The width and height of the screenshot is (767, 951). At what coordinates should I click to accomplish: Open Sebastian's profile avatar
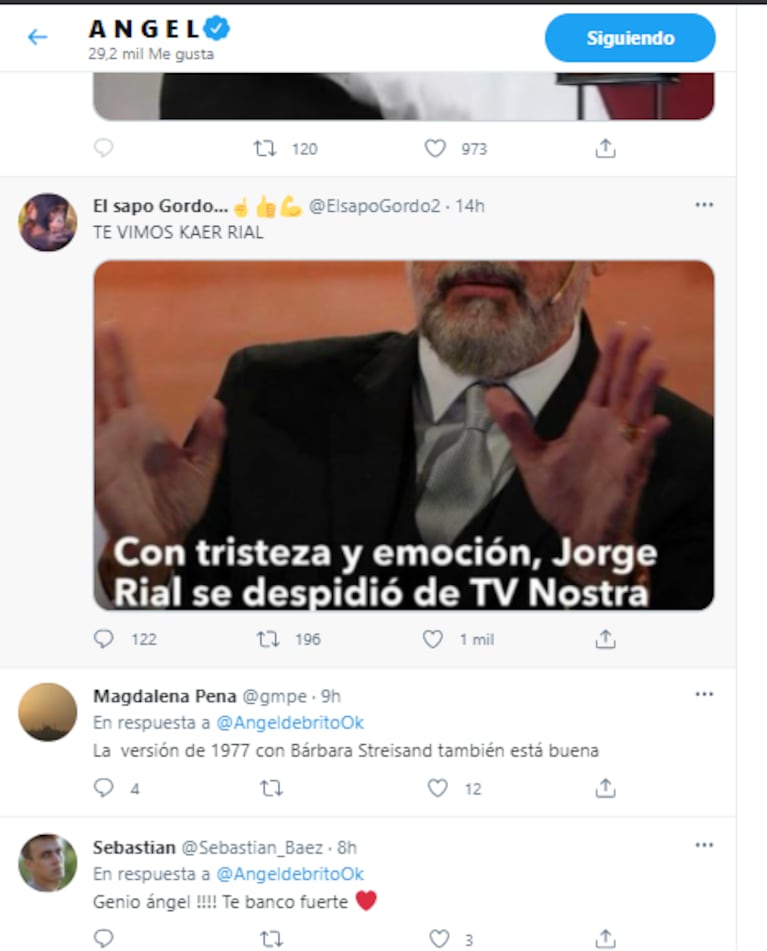click(47, 862)
